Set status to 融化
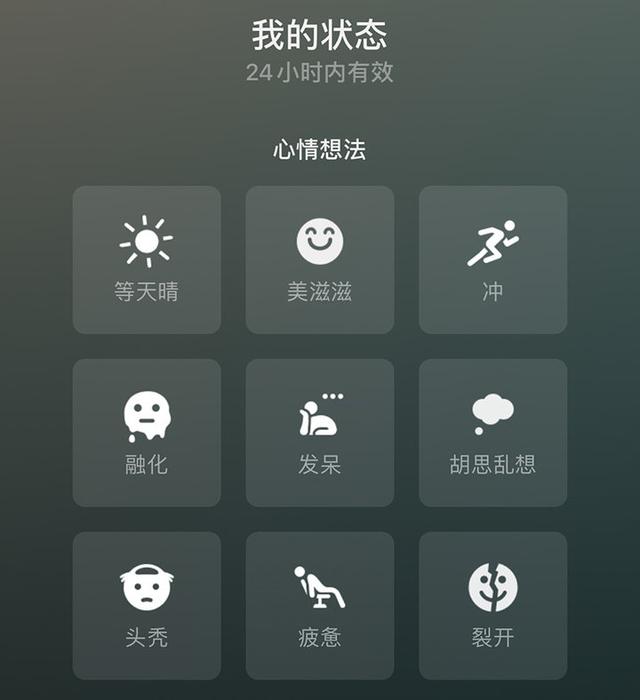The width and height of the screenshot is (640, 700). click(147, 433)
